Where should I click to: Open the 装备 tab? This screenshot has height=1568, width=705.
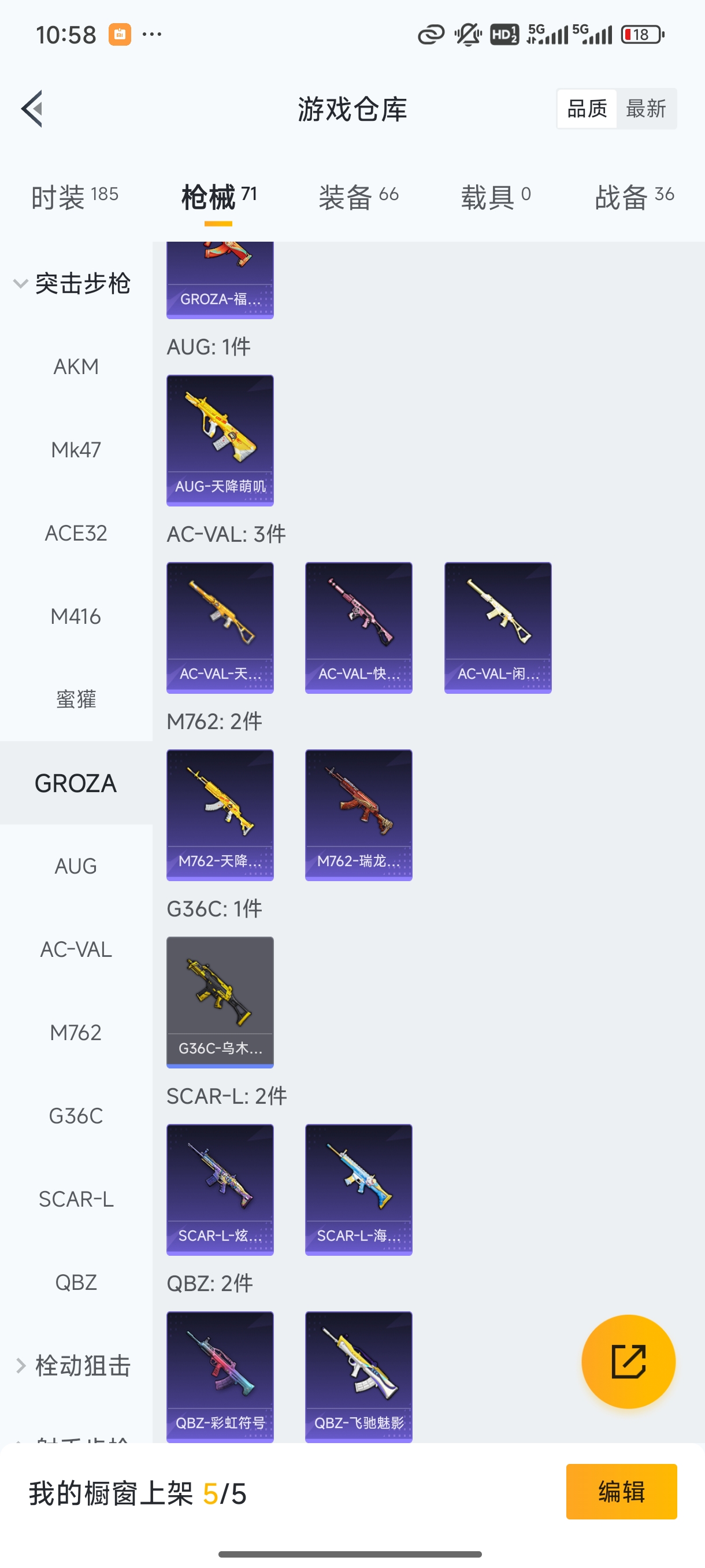(358, 197)
